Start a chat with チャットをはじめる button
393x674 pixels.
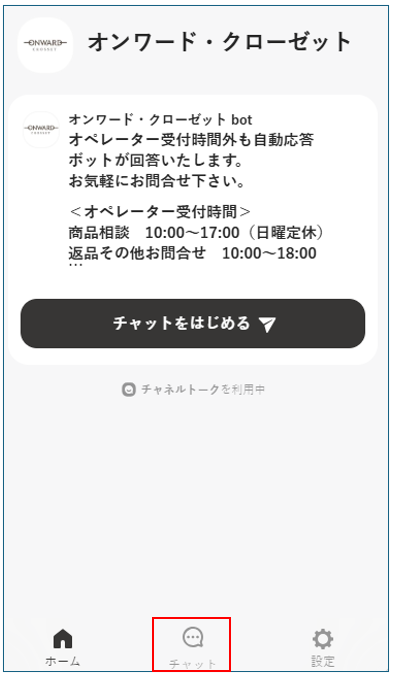click(x=193, y=323)
